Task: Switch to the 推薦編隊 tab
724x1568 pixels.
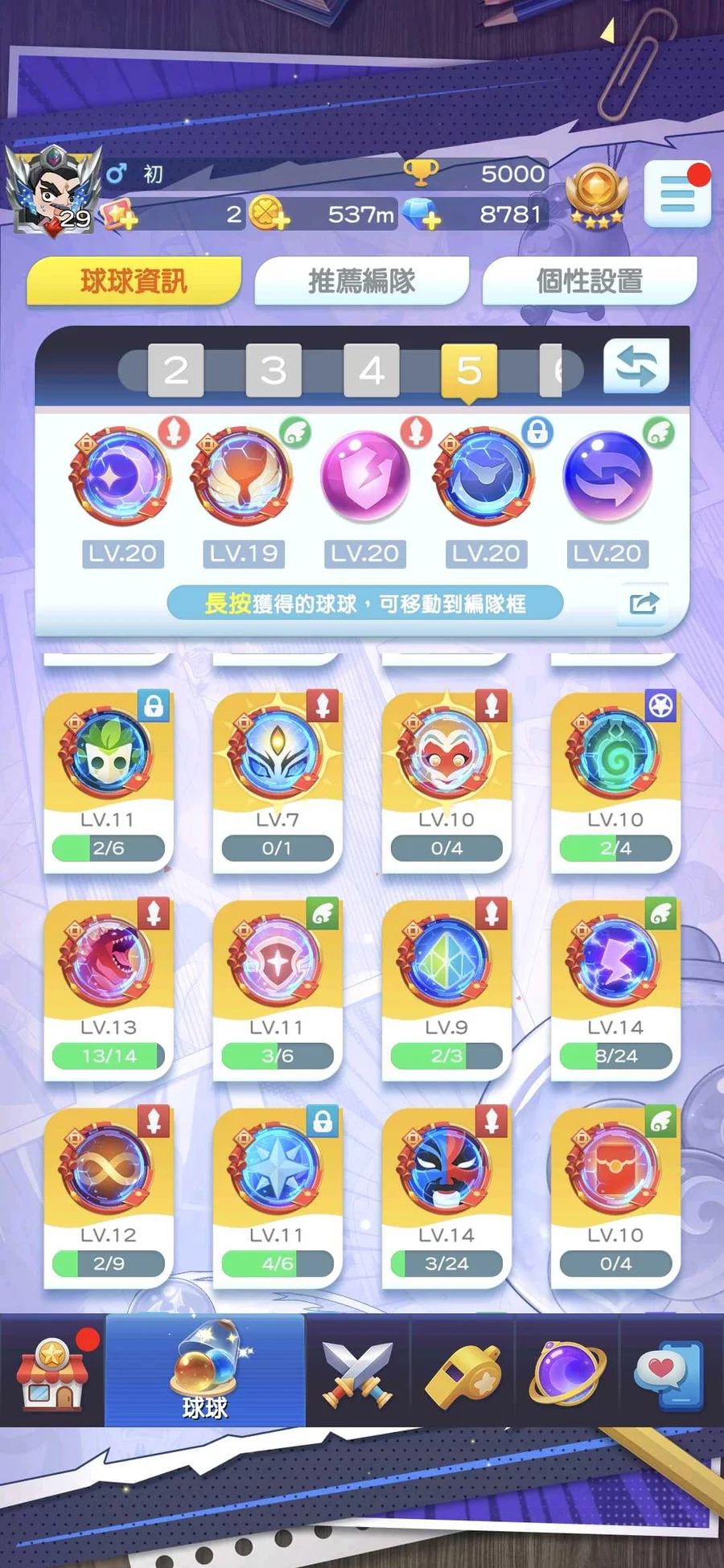Action: pyautogui.click(x=361, y=281)
